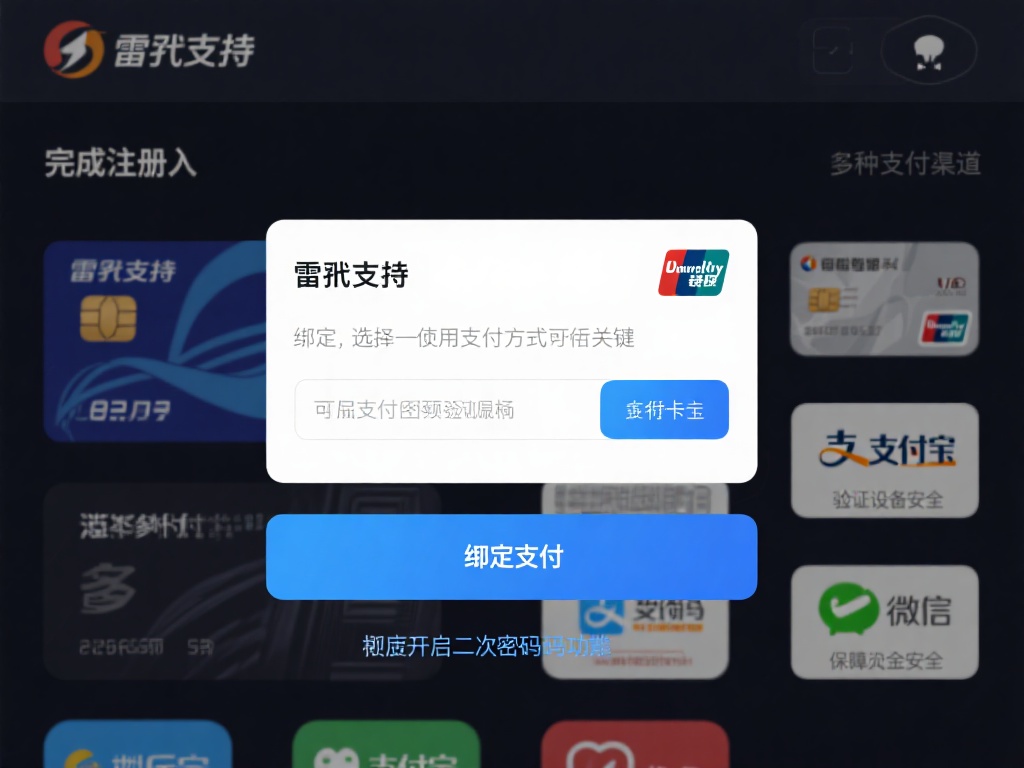This screenshot has width=1024, height=768.
Task: Select the 微信 payment card
Action: [884, 622]
